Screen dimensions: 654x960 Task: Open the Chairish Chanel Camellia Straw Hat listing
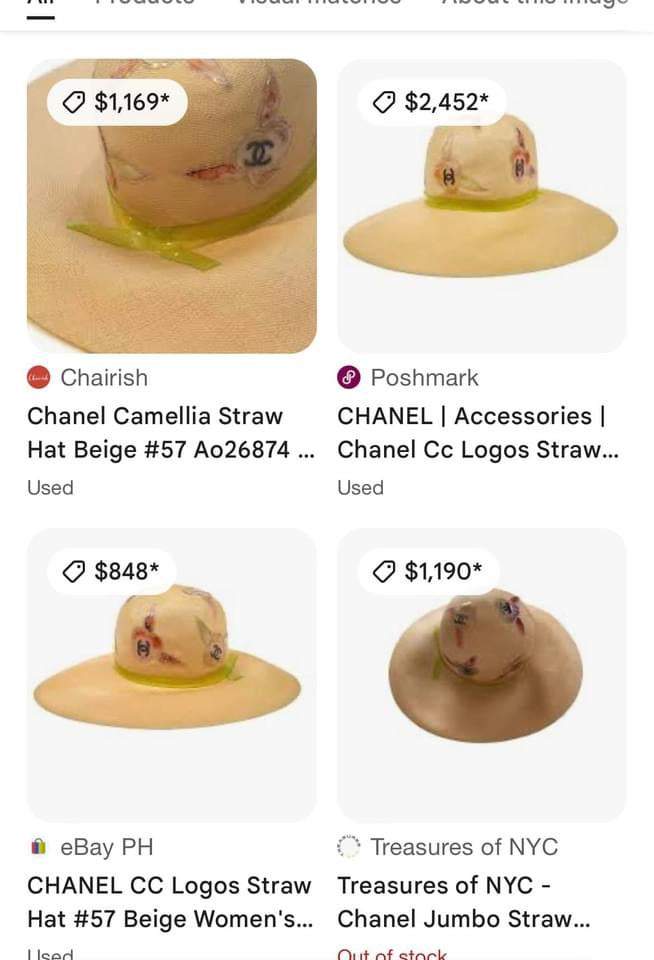click(170, 432)
